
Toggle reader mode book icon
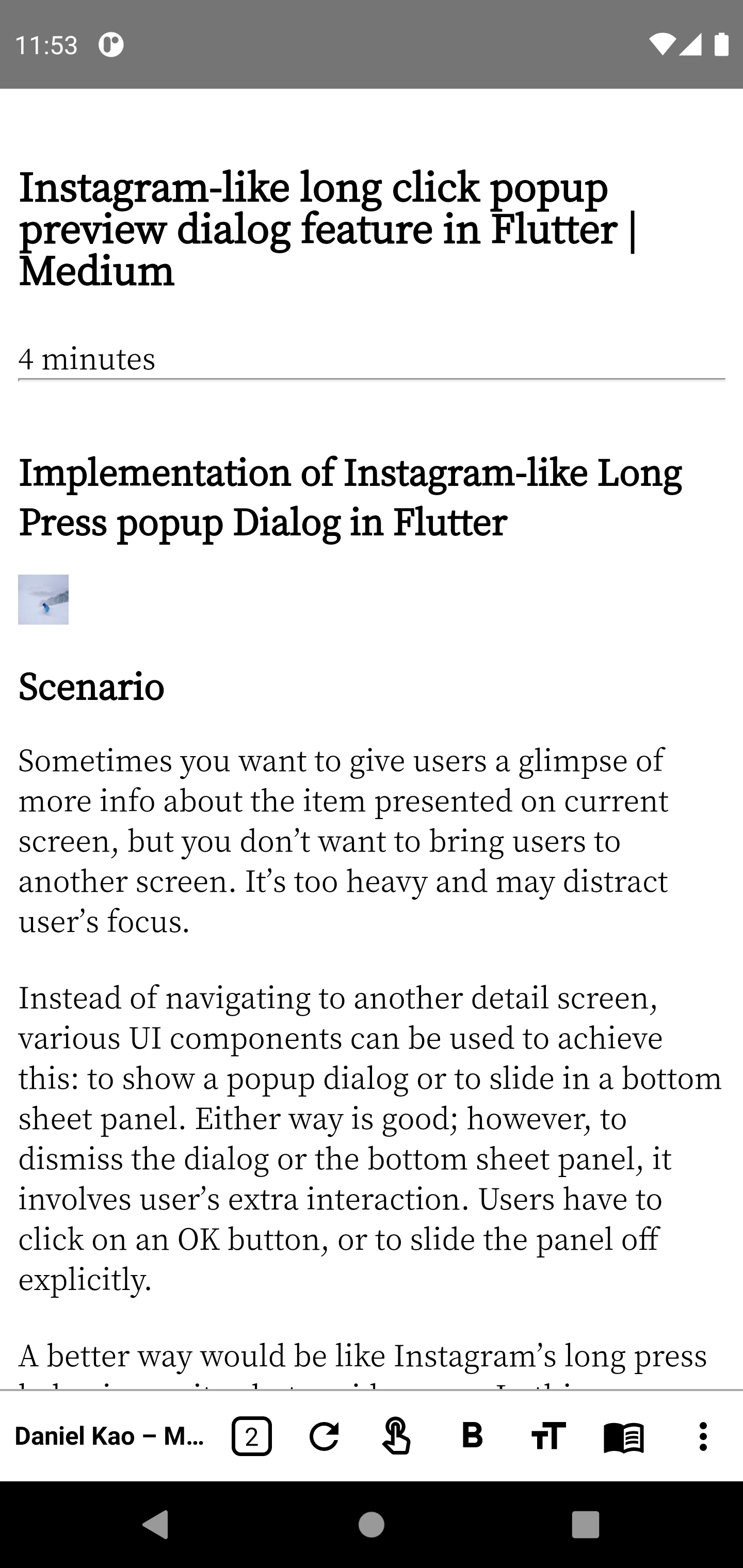[x=624, y=1436]
